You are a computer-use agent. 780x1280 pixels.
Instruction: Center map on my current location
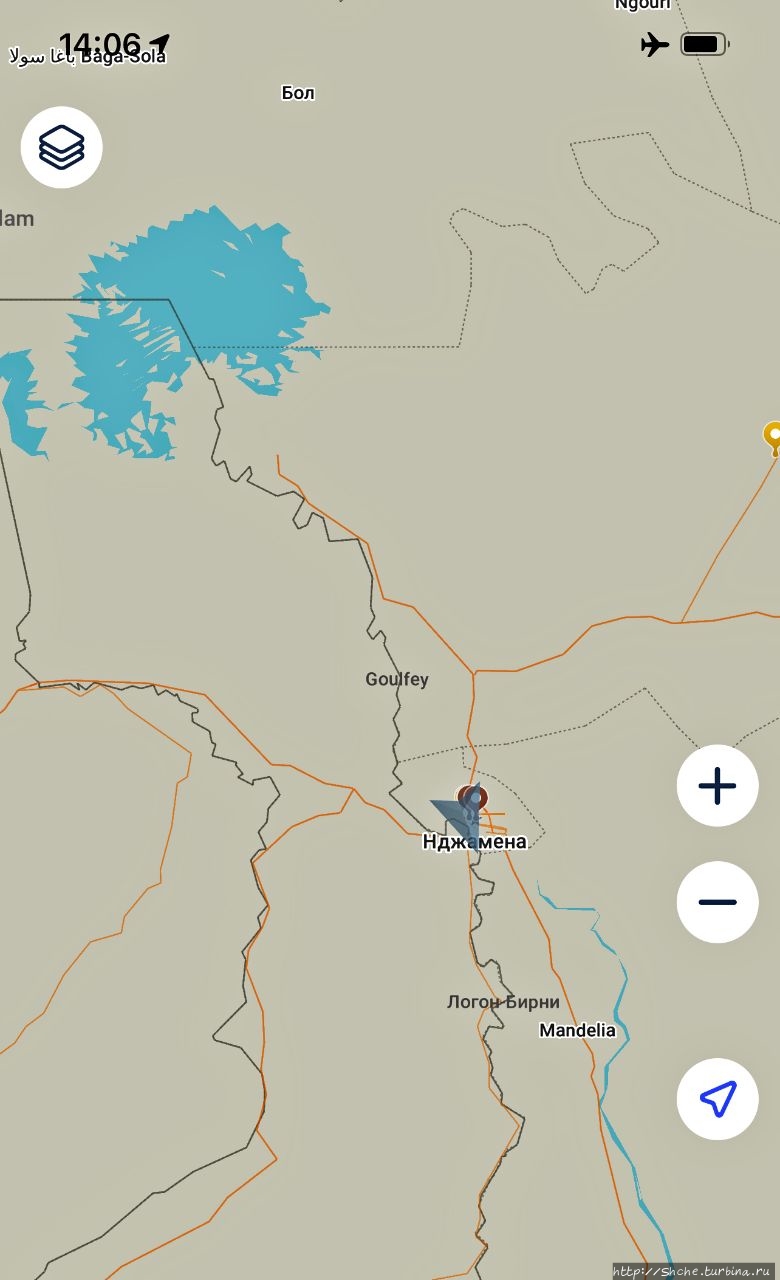(717, 1099)
